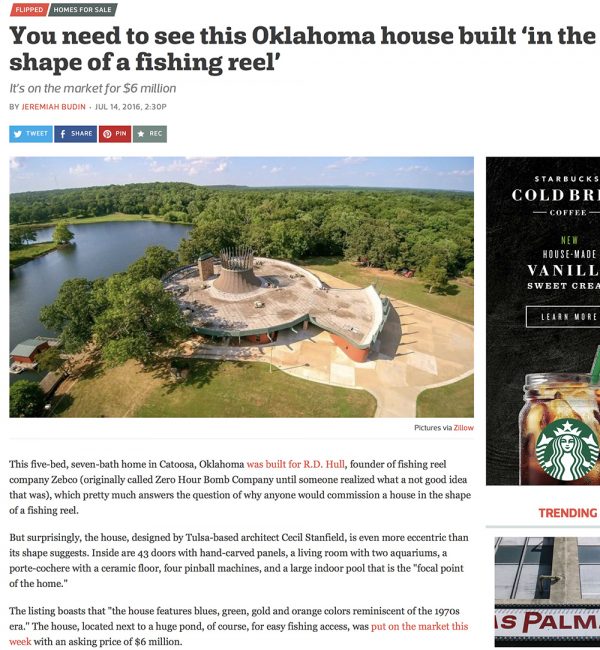
Task: Tap the Rec button
Action: tap(150, 134)
